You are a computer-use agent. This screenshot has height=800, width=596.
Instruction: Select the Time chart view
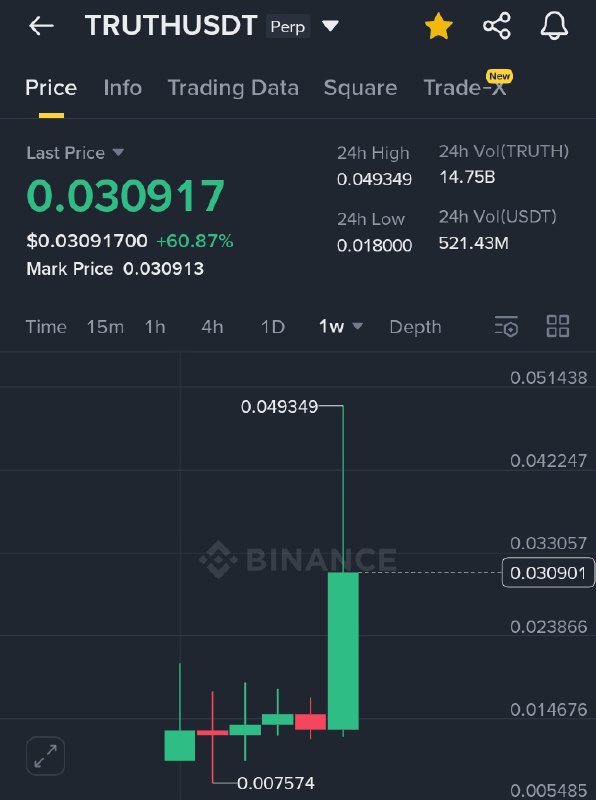coord(46,327)
